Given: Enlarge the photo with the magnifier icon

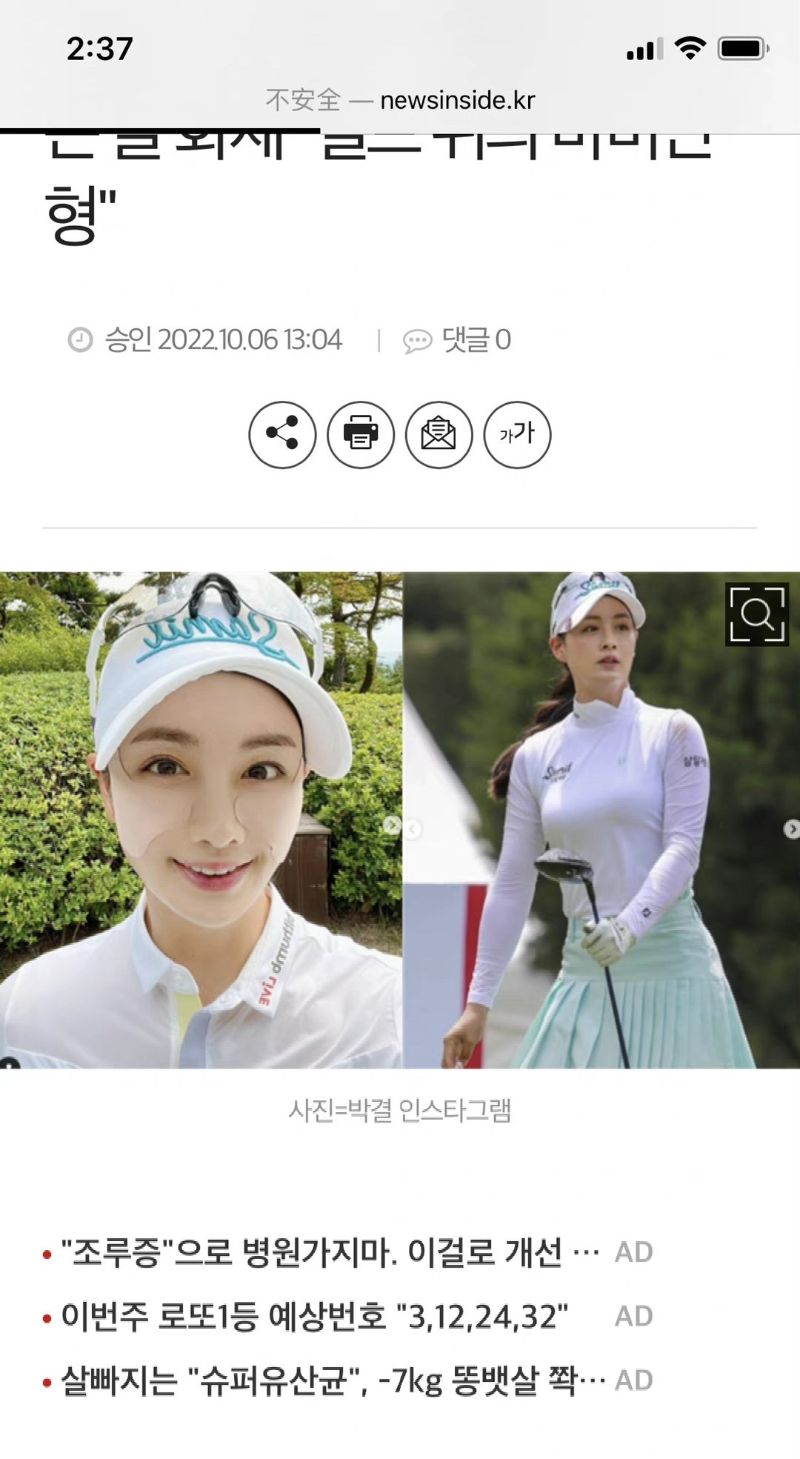Looking at the screenshot, I should tap(756, 614).
